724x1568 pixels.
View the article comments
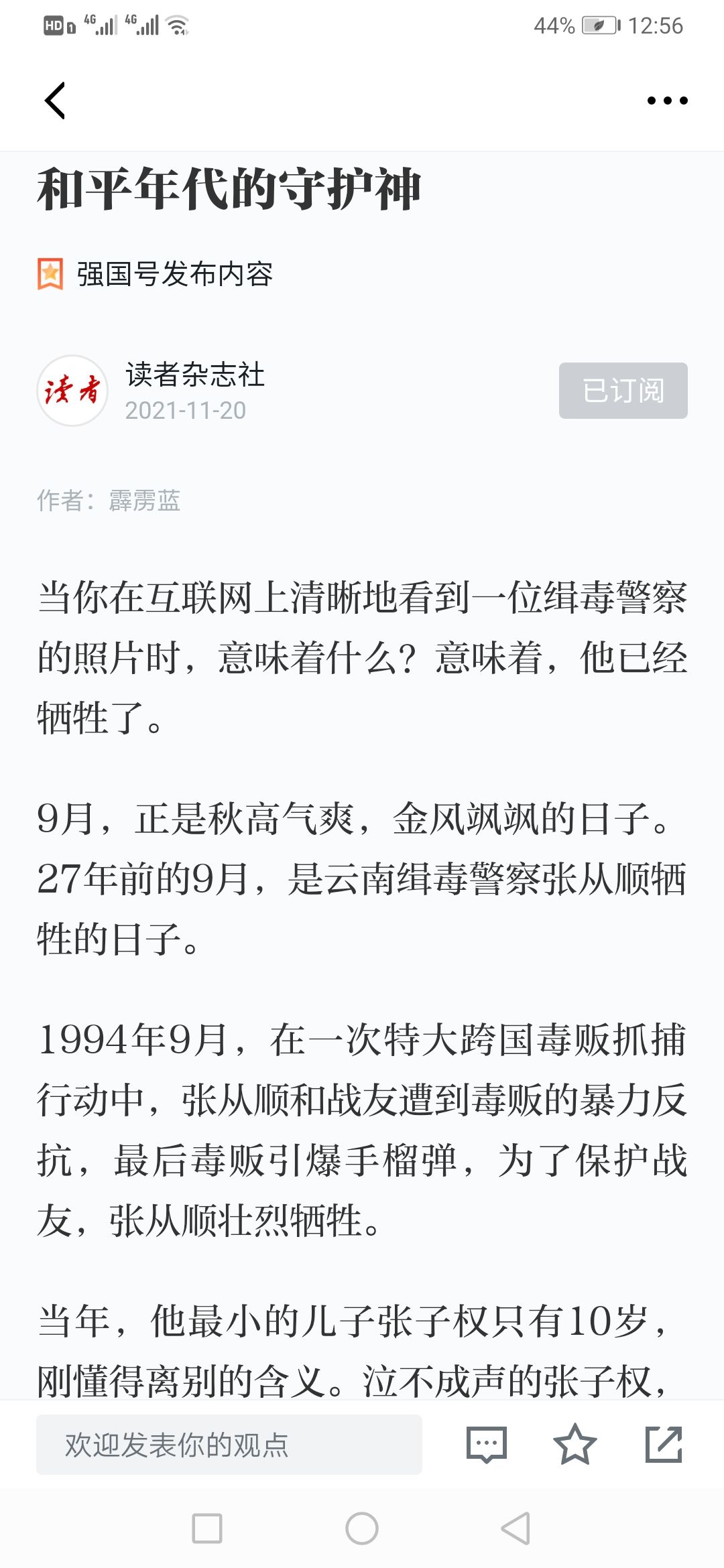486,1445
